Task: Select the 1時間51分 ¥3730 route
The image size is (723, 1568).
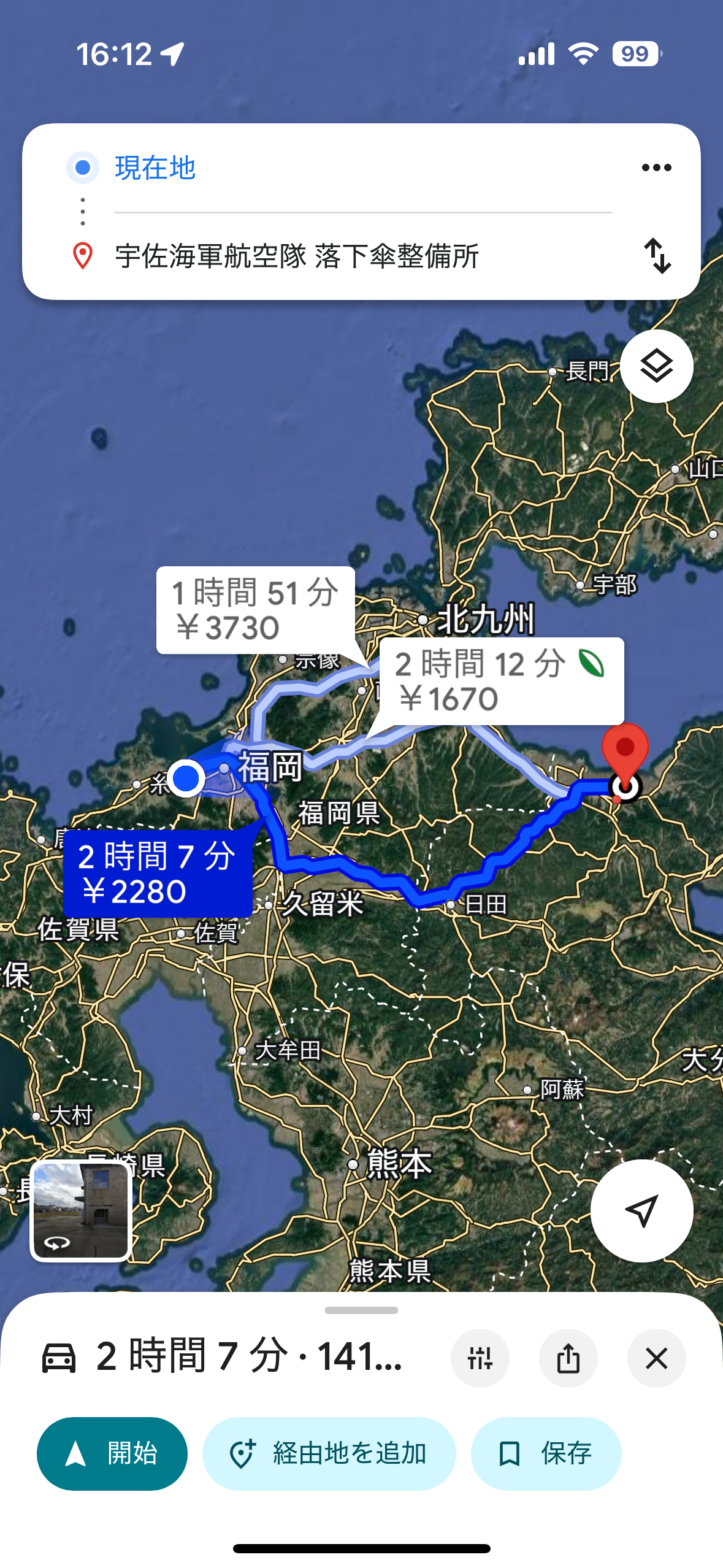Action: click(255, 610)
